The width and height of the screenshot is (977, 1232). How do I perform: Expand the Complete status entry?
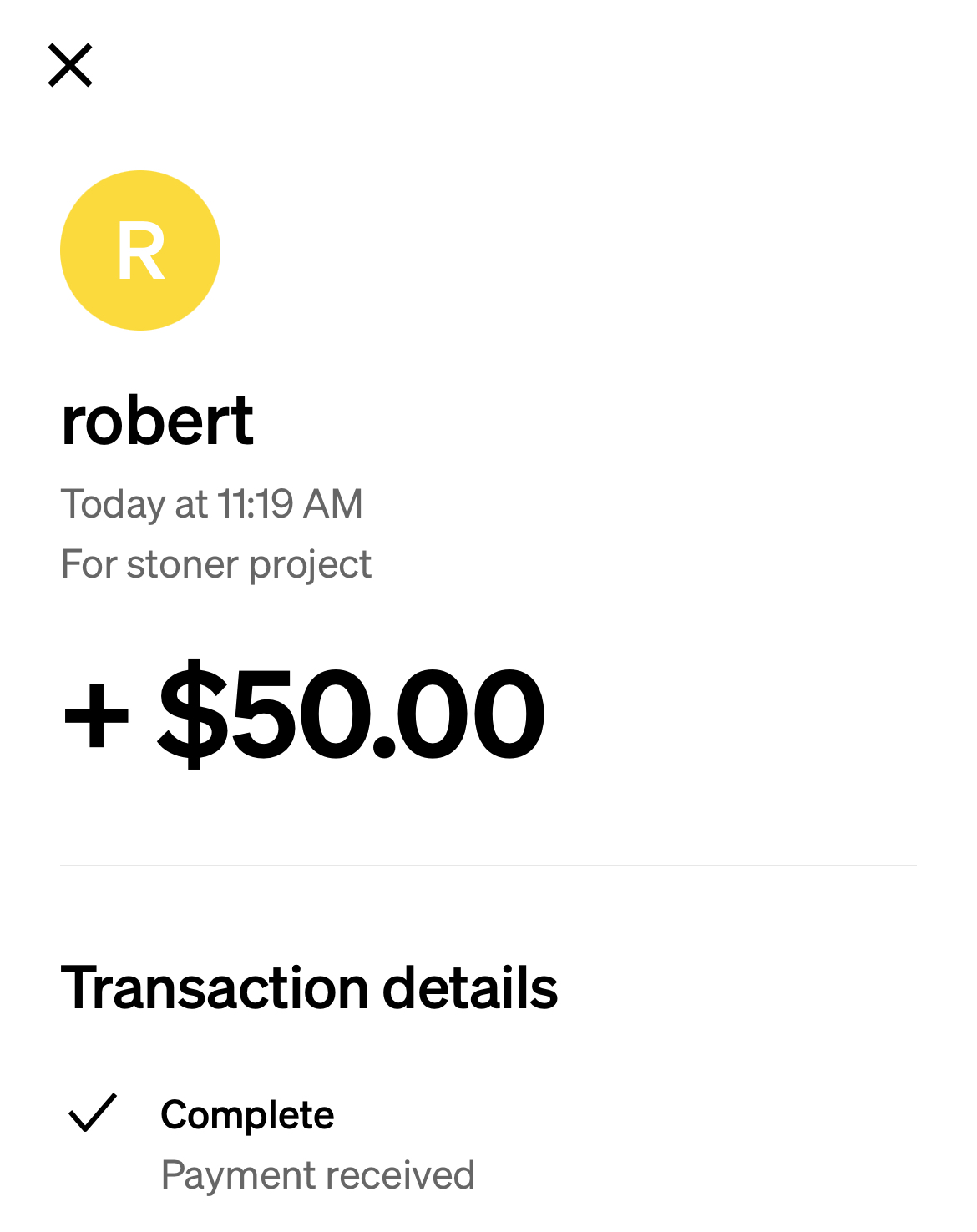pos(247,1114)
